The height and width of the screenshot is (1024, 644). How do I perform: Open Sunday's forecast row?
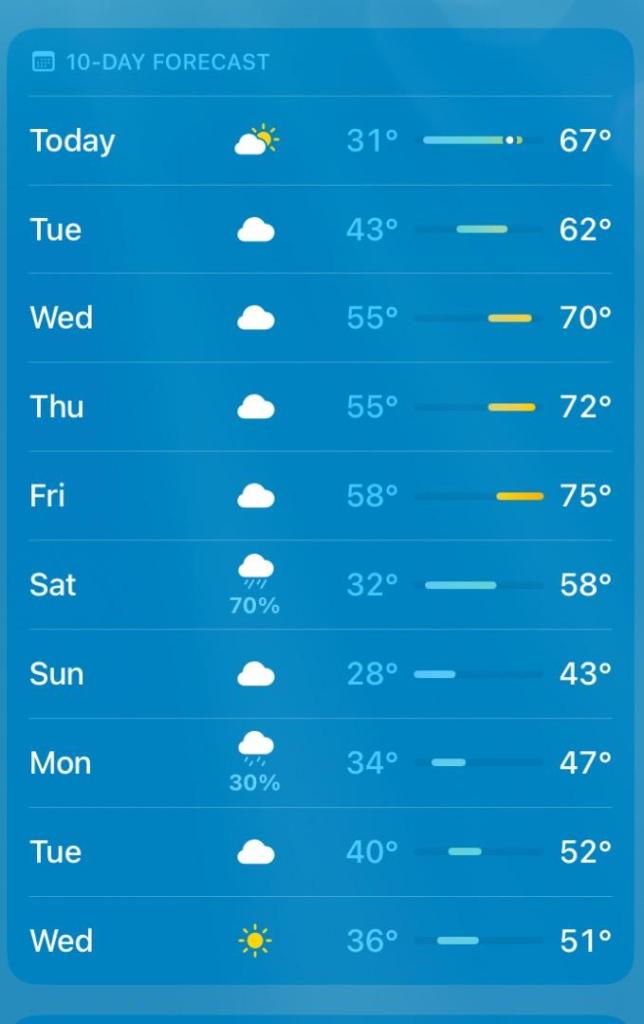[x=320, y=674]
